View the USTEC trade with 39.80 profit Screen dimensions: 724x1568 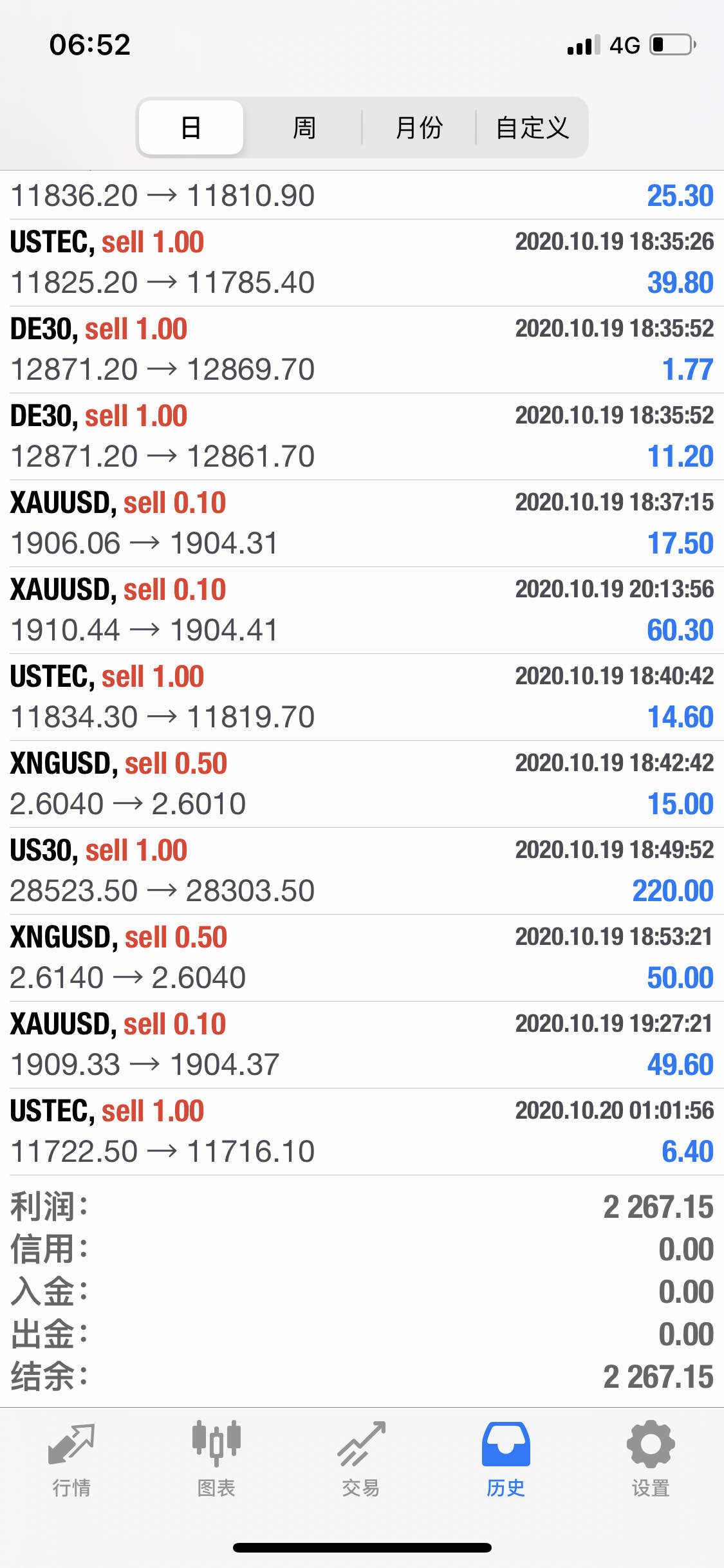362,263
